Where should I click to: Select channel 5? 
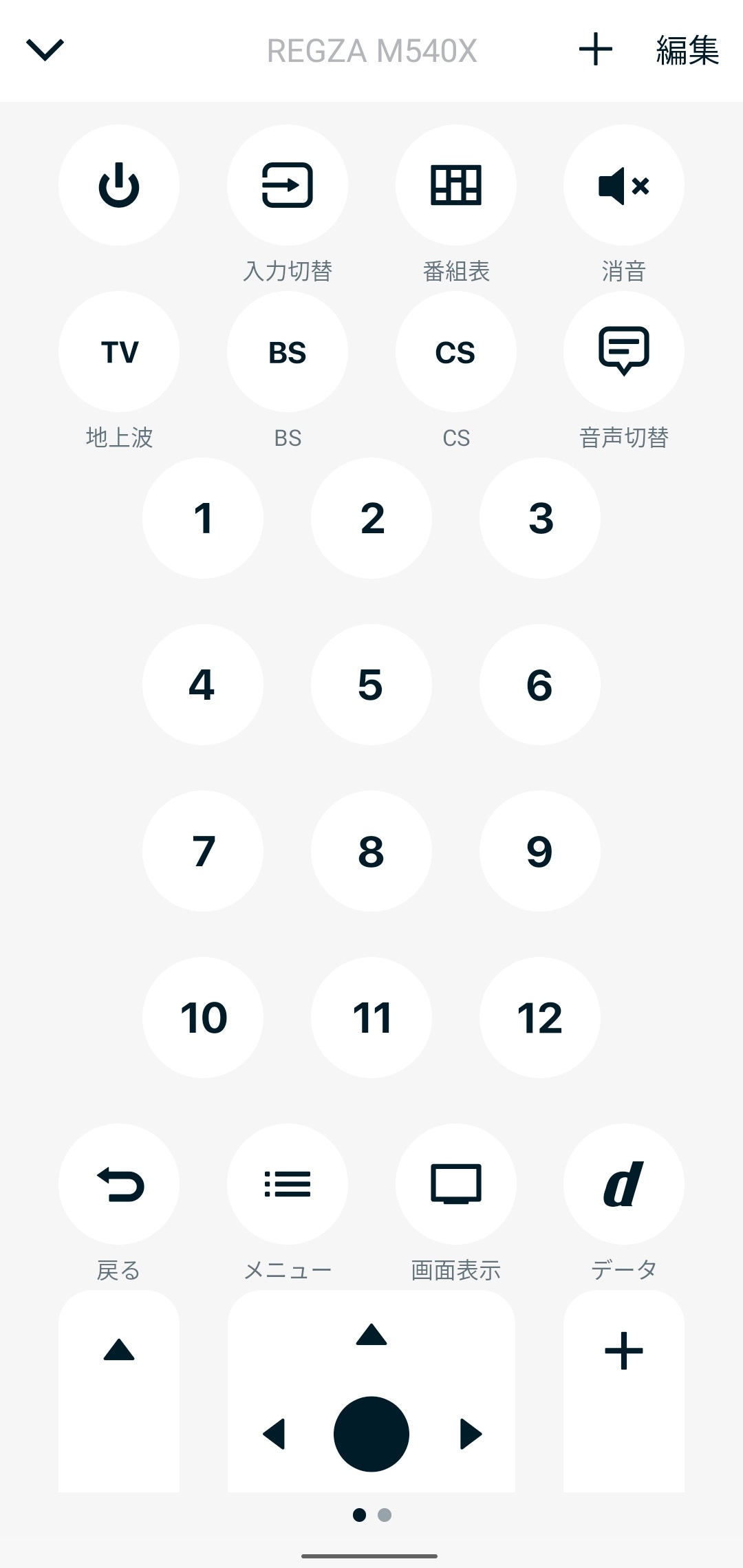pyautogui.click(x=371, y=685)
